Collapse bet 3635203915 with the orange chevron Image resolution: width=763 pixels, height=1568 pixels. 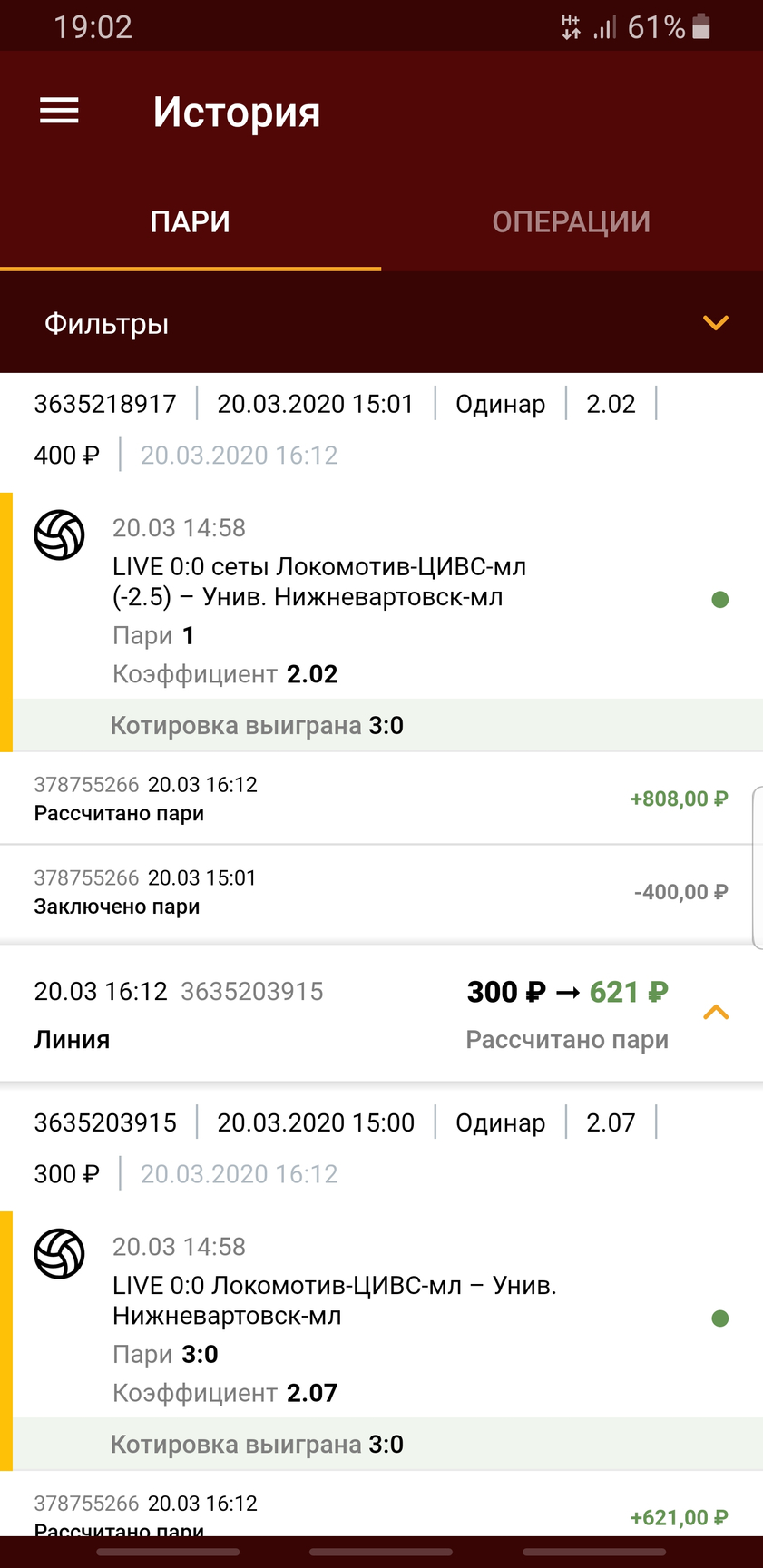pos(716,1013)
